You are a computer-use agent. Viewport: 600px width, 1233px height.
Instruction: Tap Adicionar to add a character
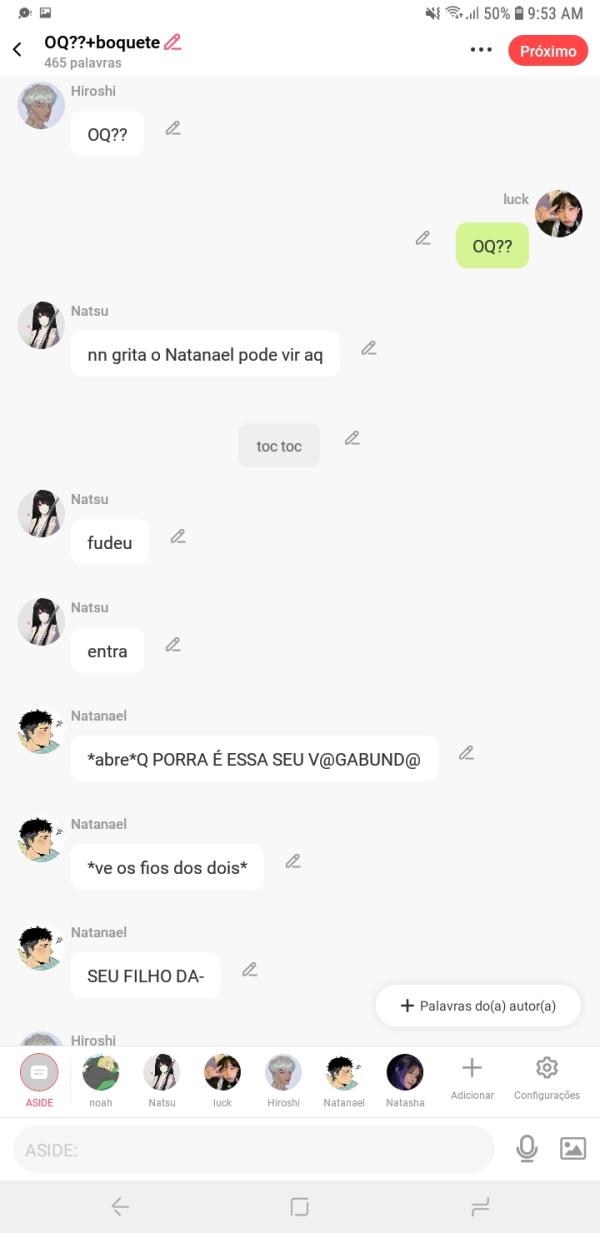472,1078
